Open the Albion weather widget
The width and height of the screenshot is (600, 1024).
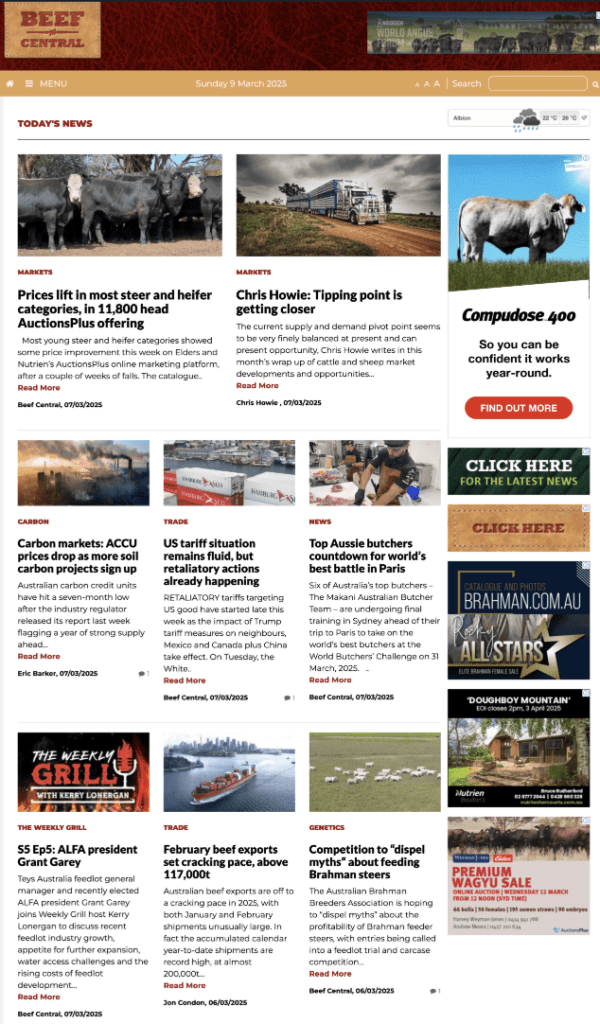point(518,118)
